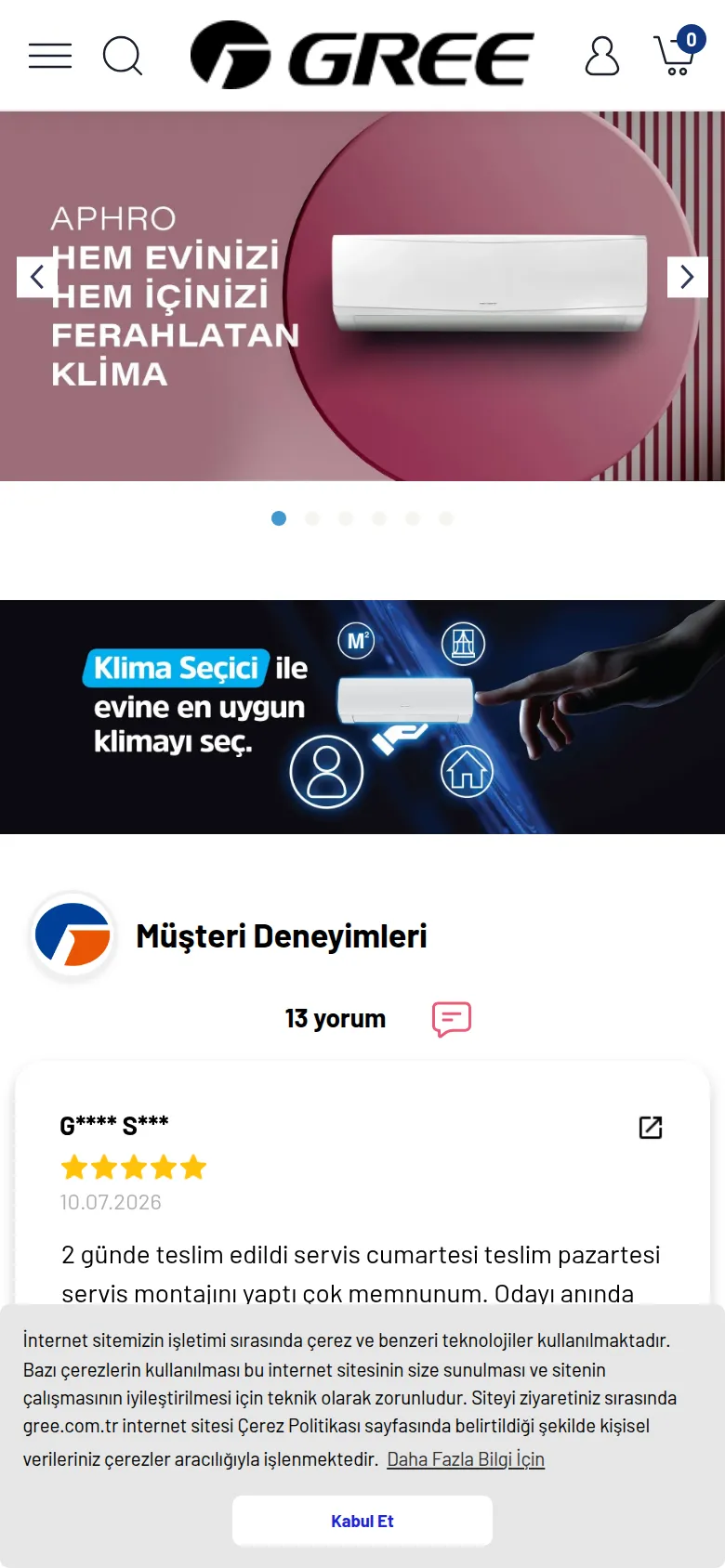Open the review comment icon
The width and height of the screenshot is (725, 1568).
point(452,1019)
